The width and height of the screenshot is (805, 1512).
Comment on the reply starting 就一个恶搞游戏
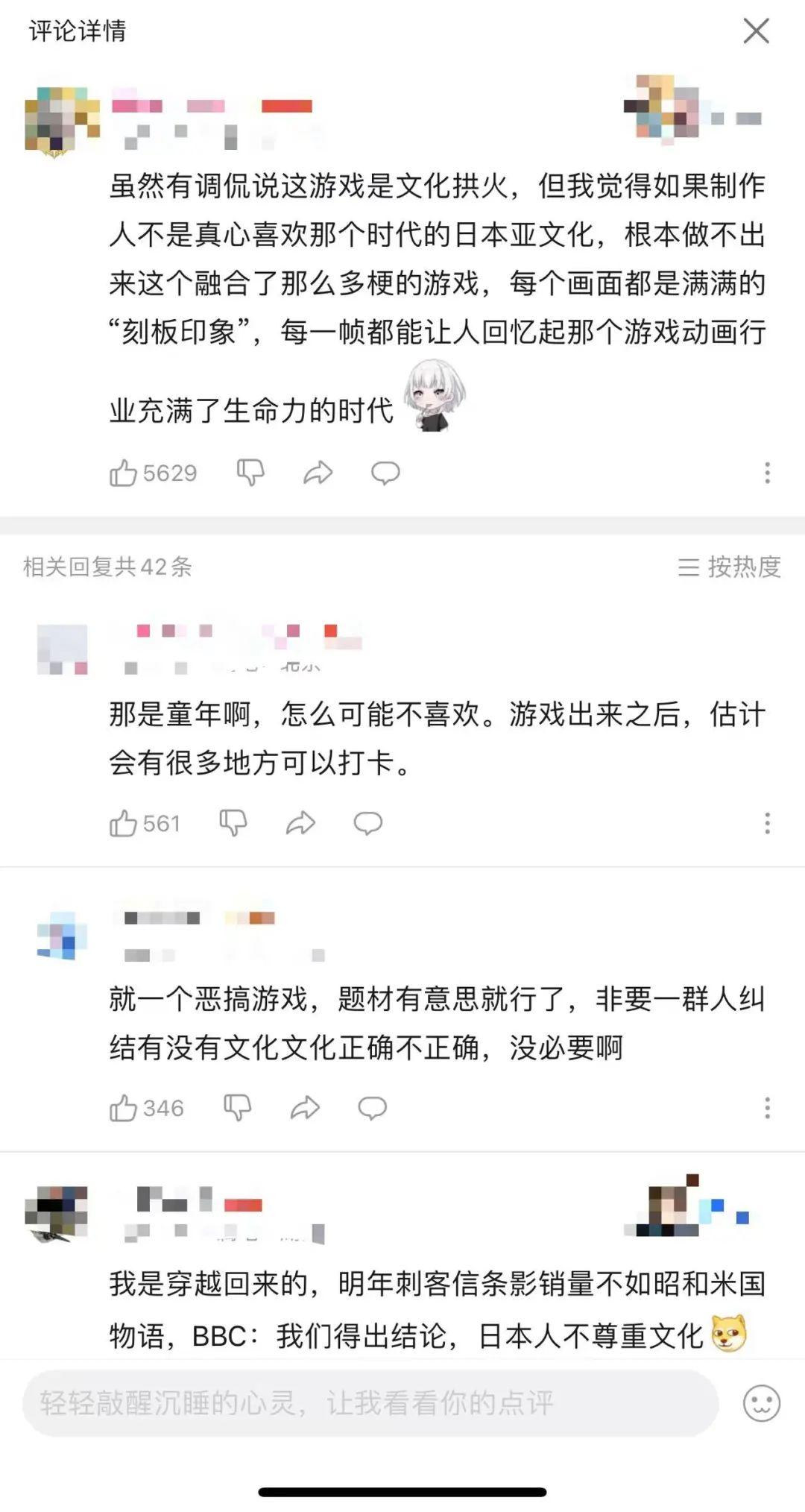coord(372,1108)
